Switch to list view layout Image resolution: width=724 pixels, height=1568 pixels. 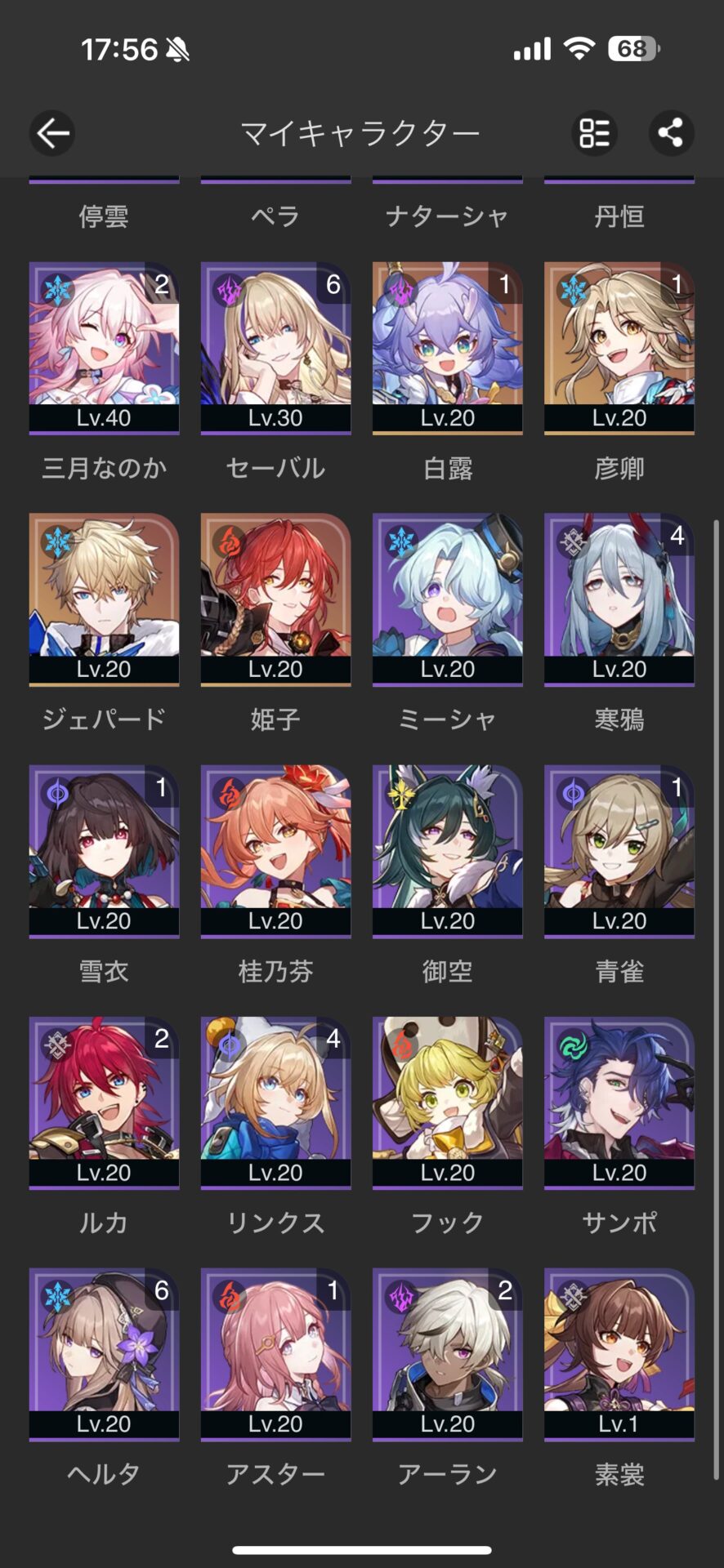594,133
